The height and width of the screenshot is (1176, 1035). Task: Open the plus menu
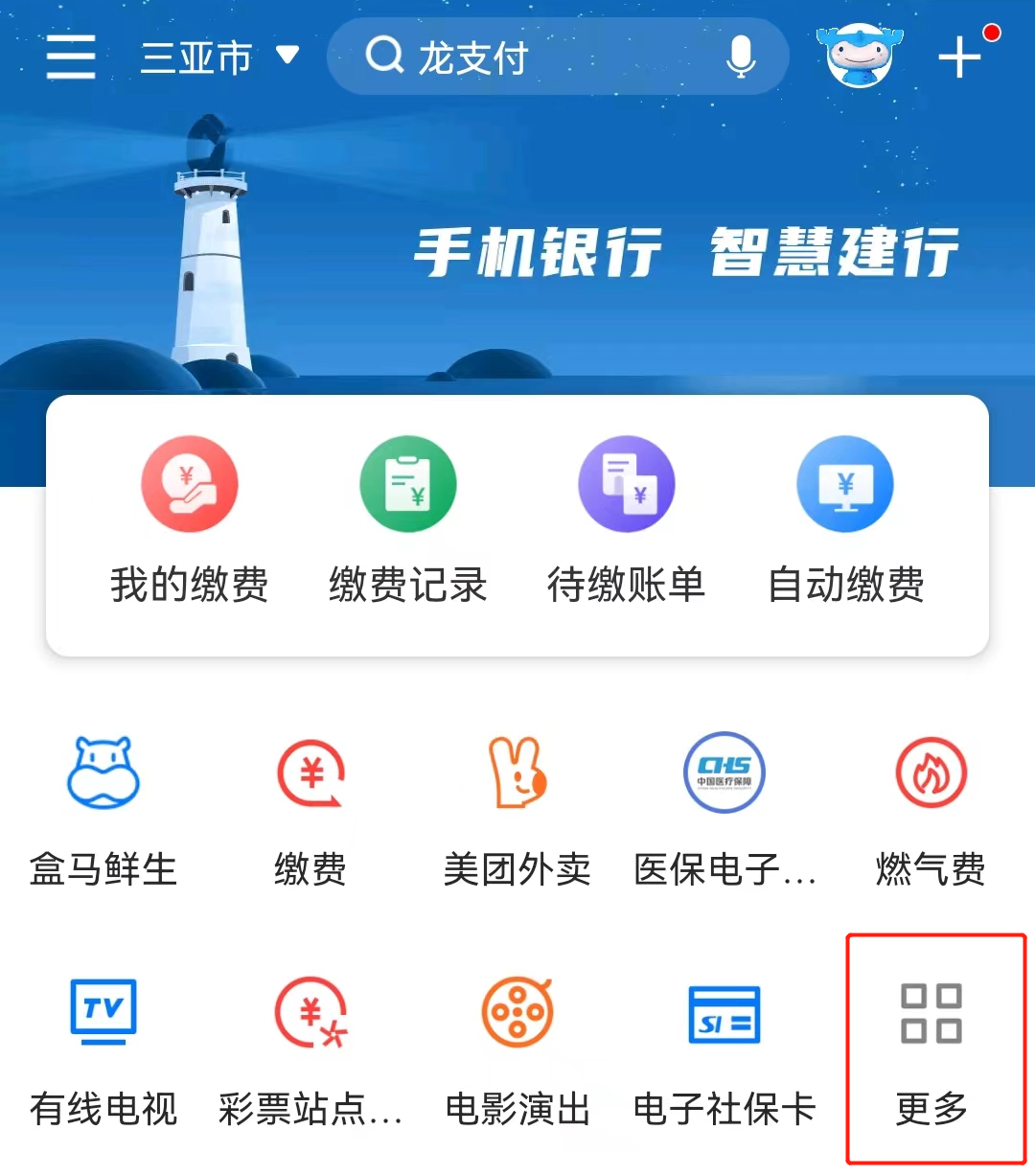coord(961,56)
